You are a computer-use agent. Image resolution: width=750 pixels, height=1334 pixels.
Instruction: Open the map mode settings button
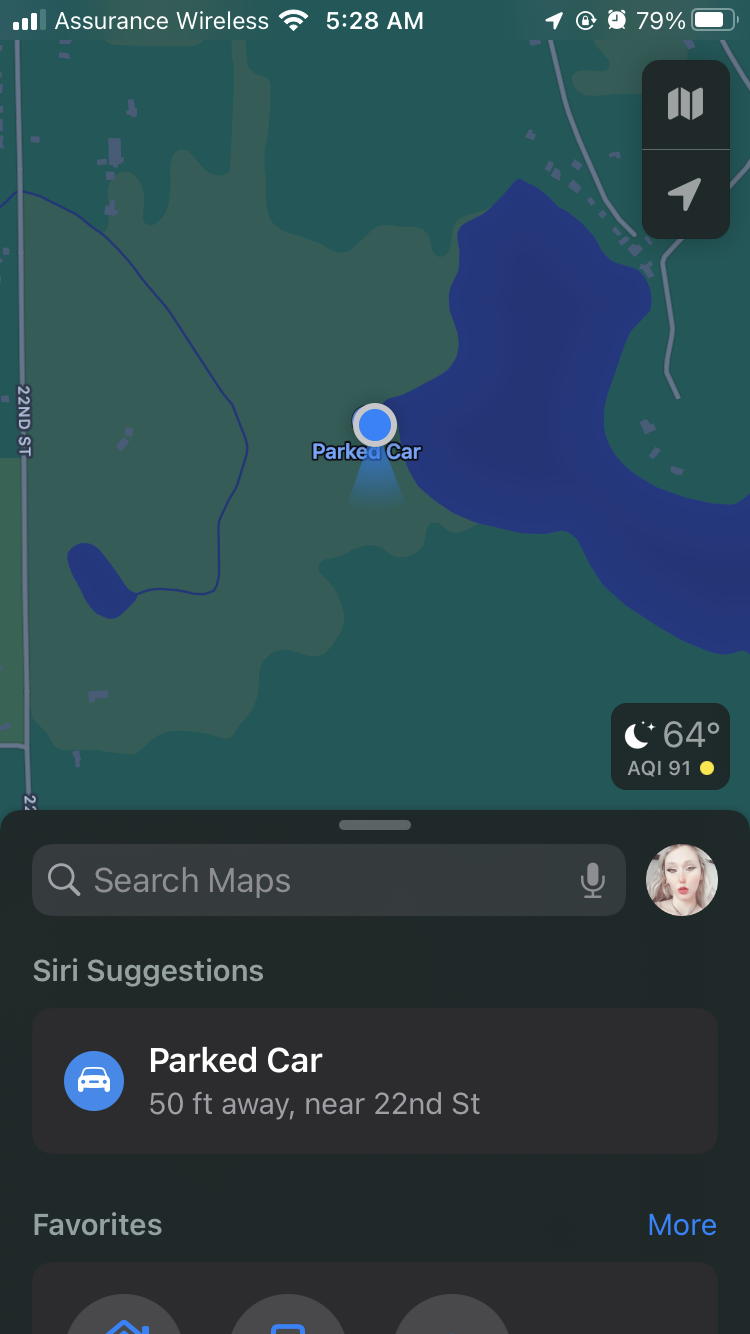(685, 104)
